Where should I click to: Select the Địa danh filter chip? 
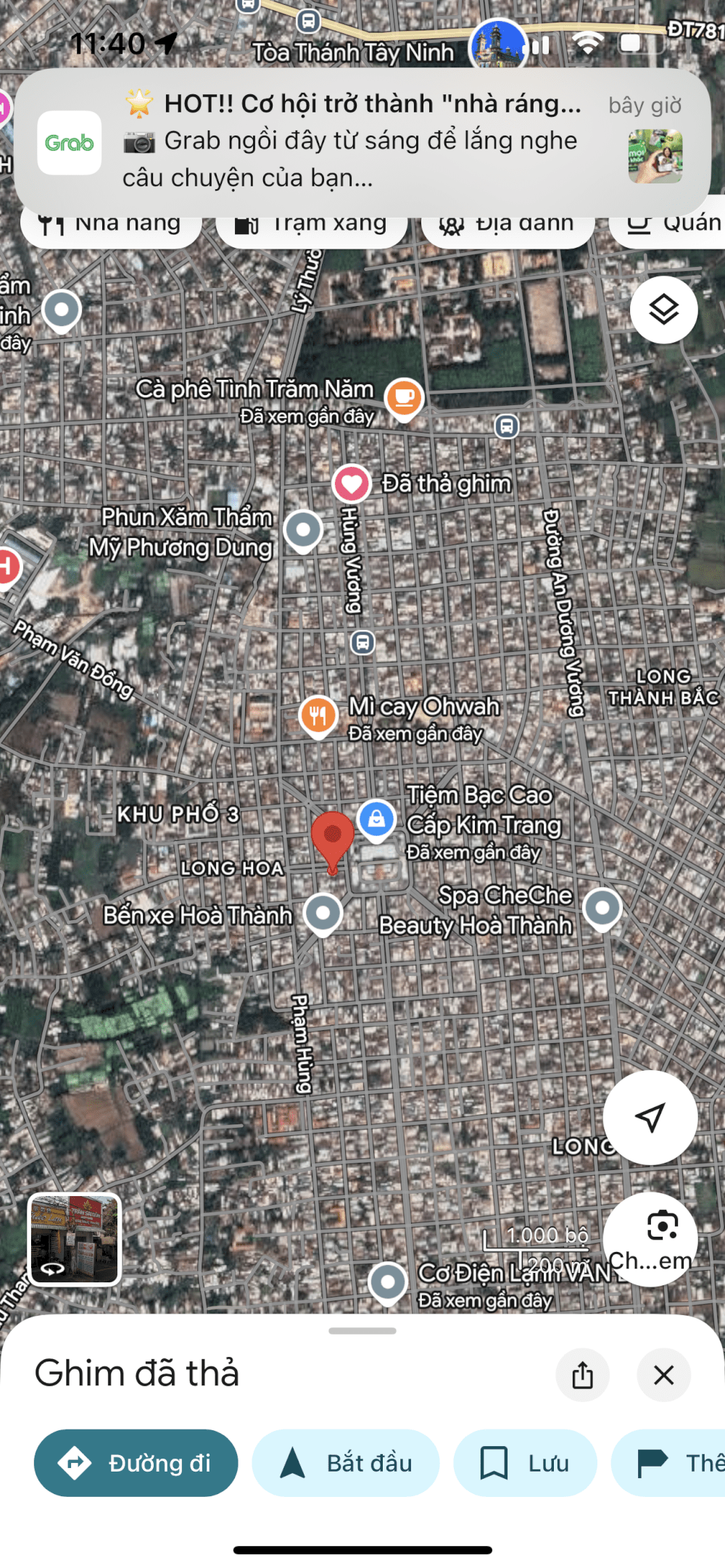point(507,226)
